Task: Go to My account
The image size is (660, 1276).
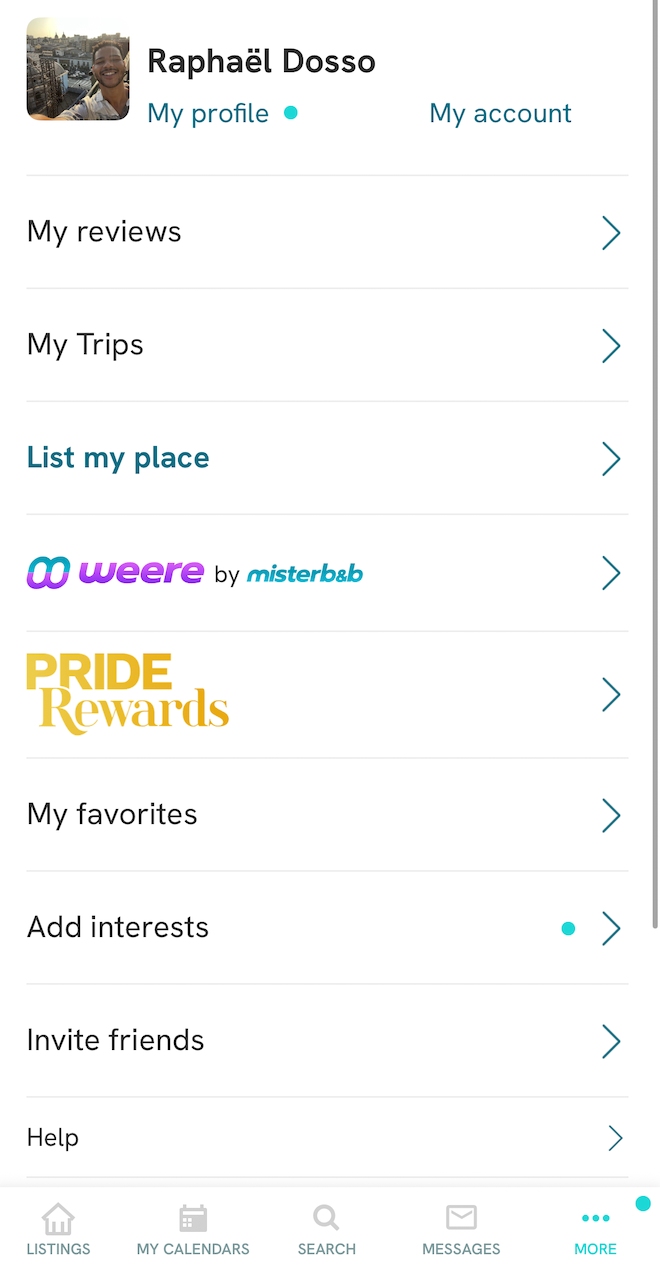Action: click(500, 114)
